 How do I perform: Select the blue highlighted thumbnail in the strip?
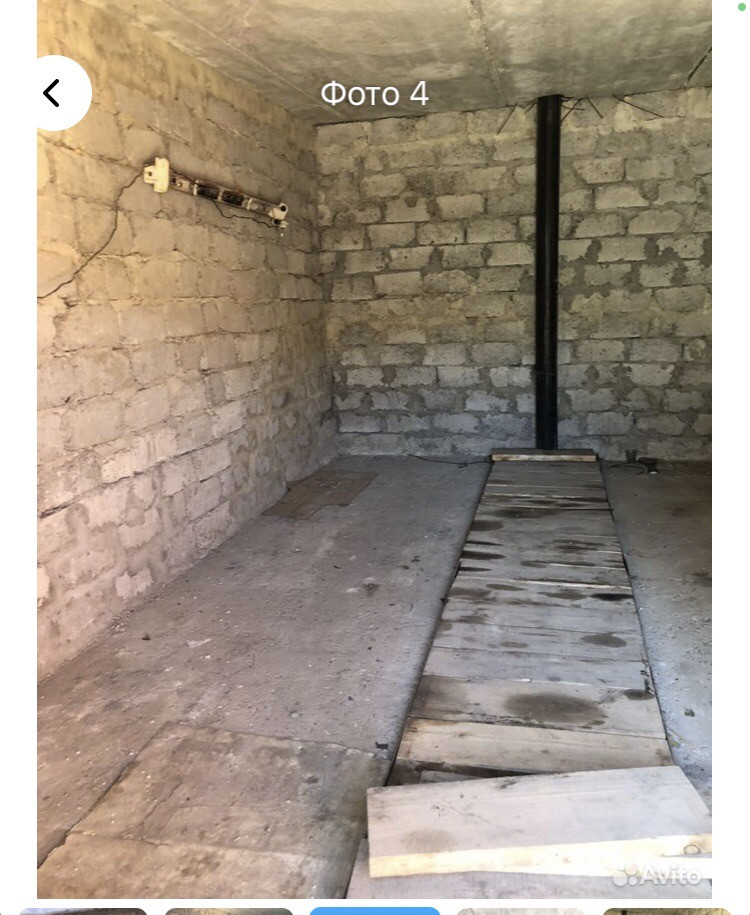click(x=374, y=911)
